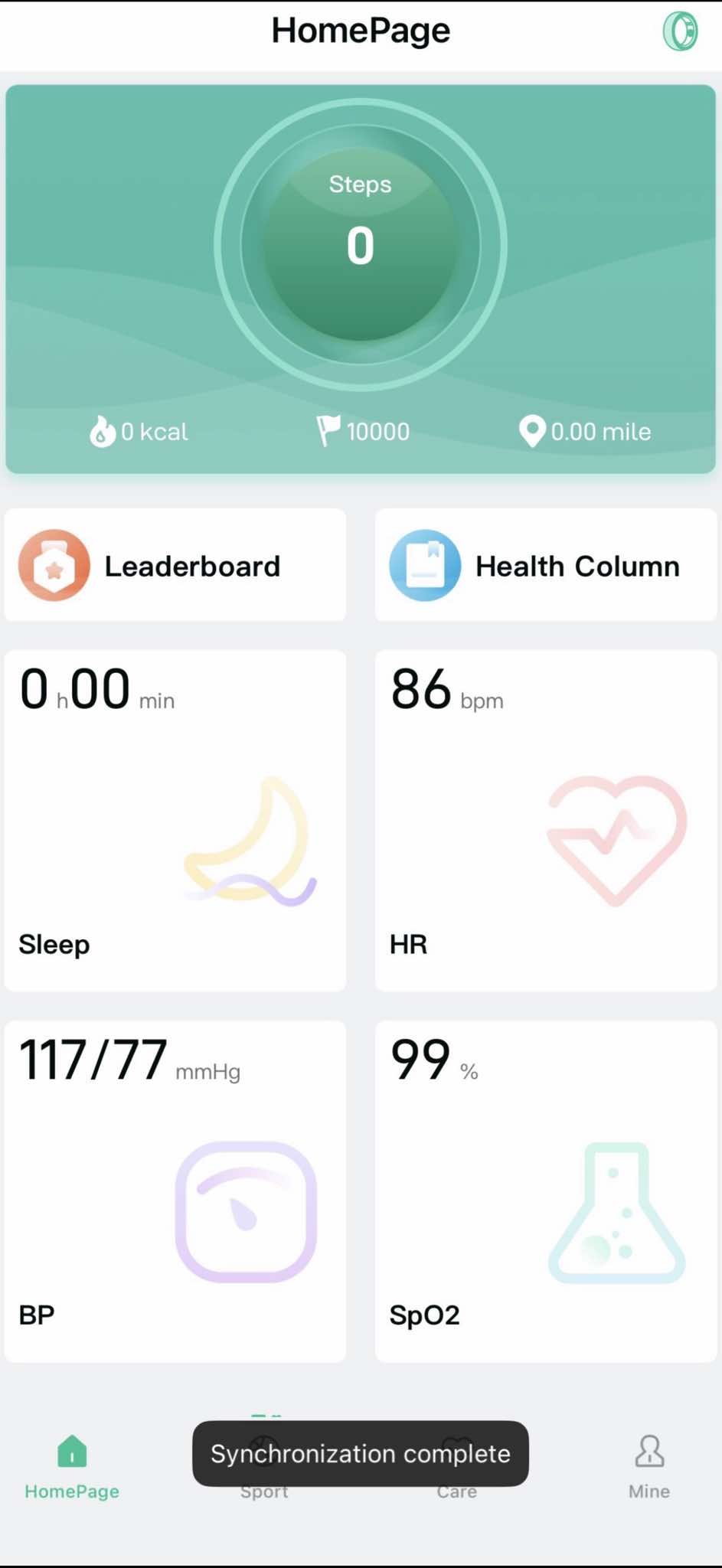The image size is (722, 1568).
Task: Open the Health Column
Action: (x=546, y=565)
